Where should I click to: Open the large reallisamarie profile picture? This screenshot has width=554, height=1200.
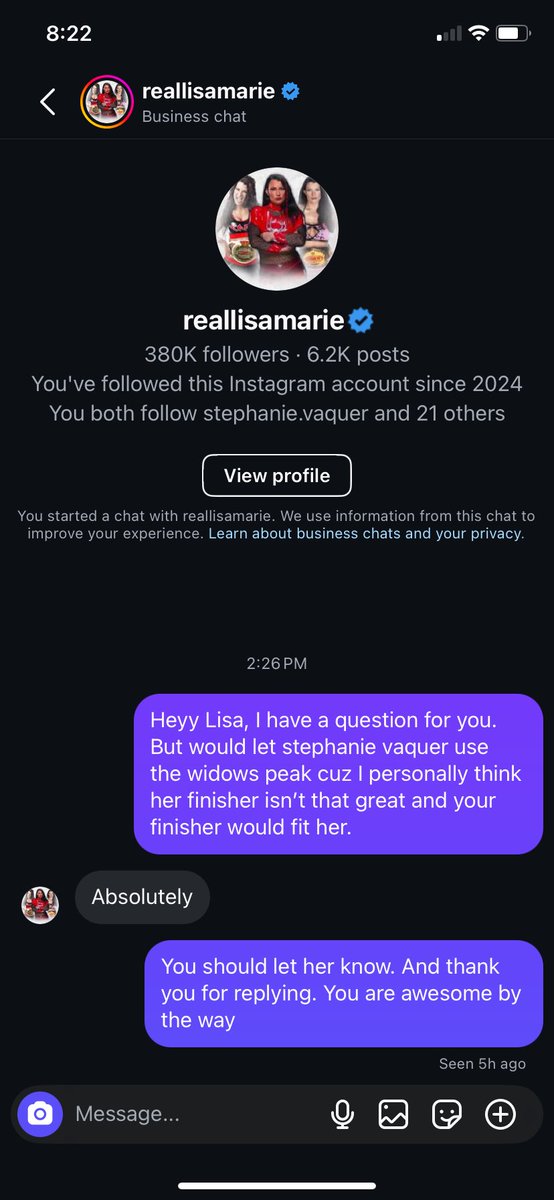[x=277, y=229]
